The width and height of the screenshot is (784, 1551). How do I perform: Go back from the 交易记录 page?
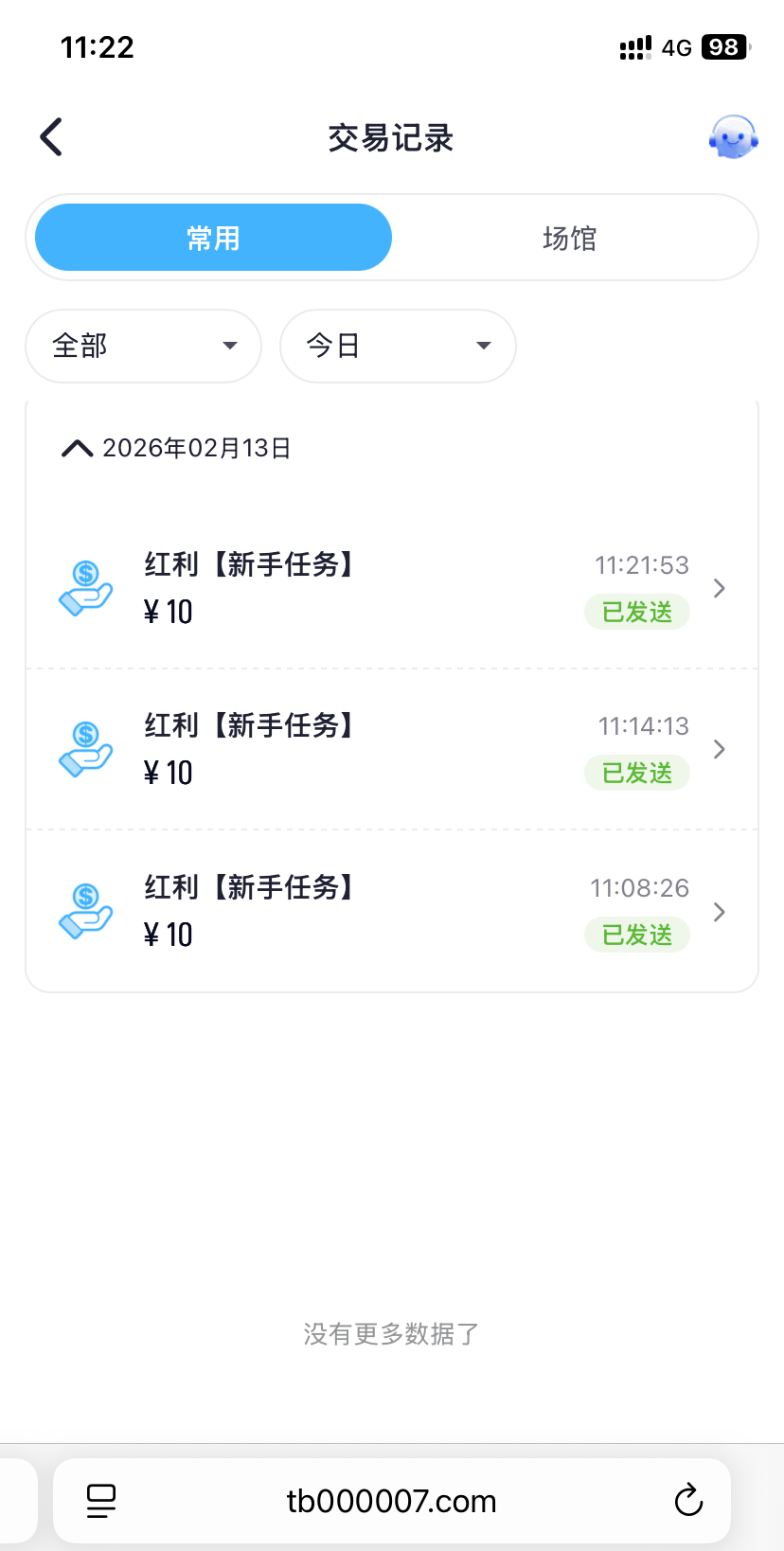[x=52, y=137]
